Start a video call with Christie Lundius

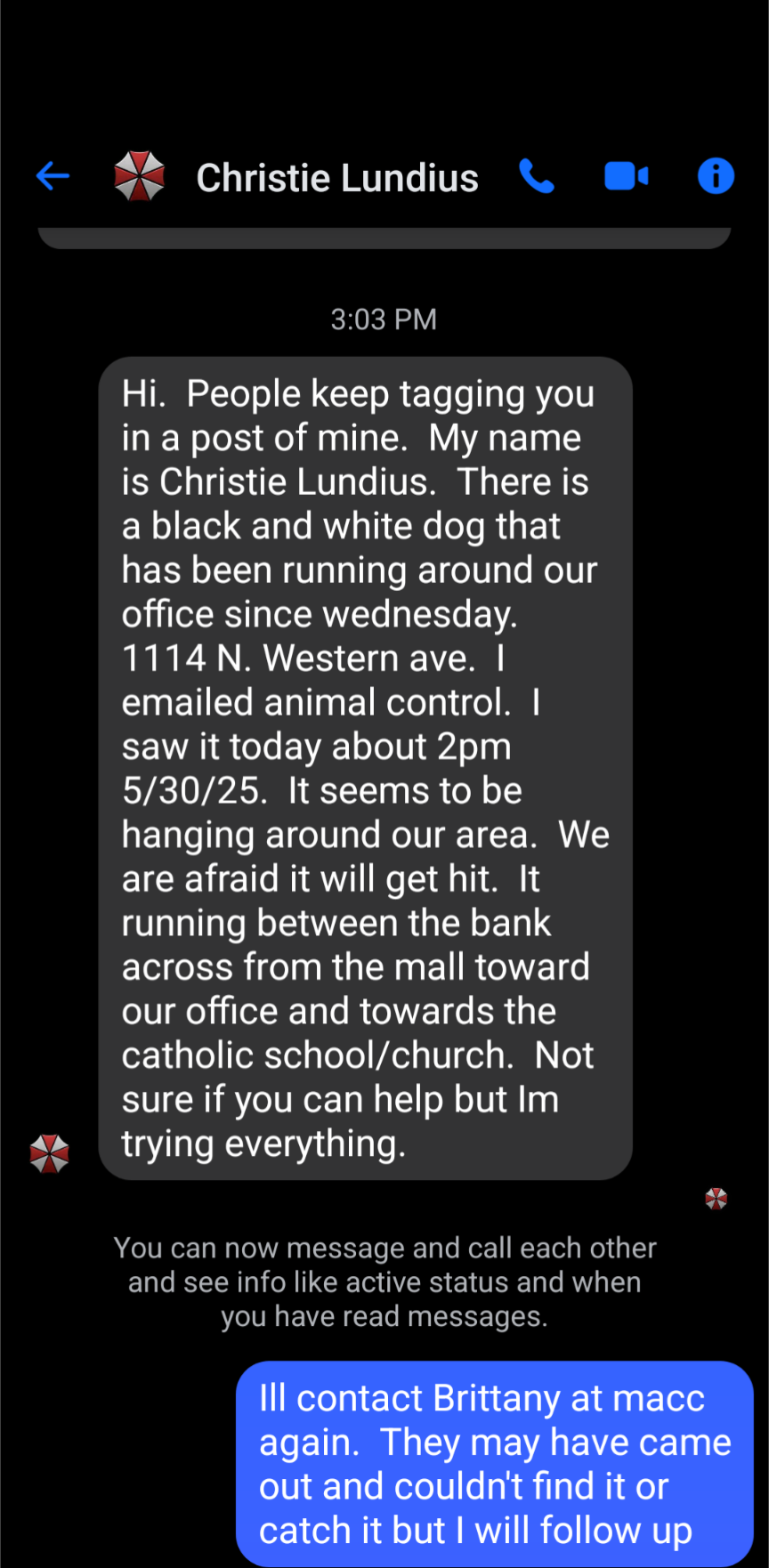tap(627, 176)
